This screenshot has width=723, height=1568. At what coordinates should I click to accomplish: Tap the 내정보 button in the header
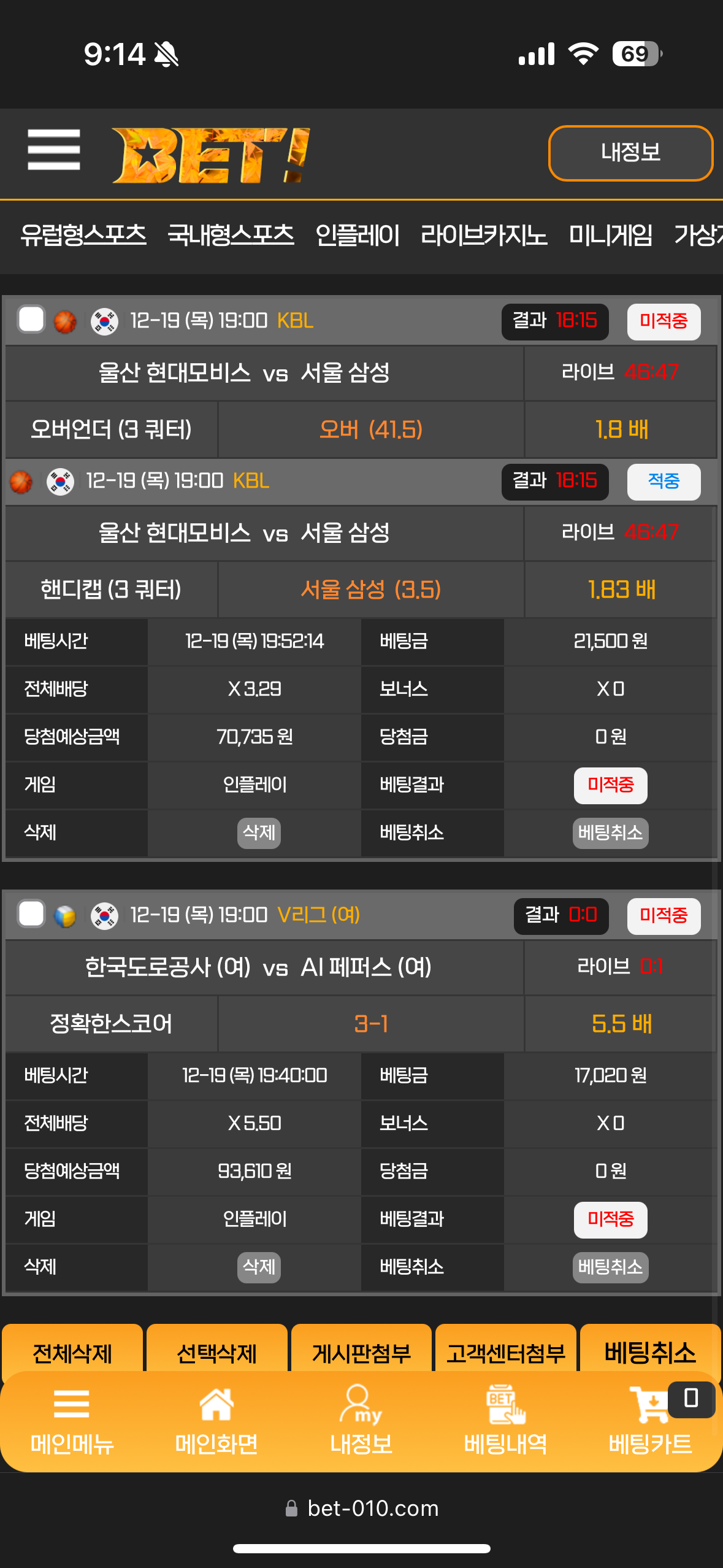pyautogui.click(x=630, y=153)
